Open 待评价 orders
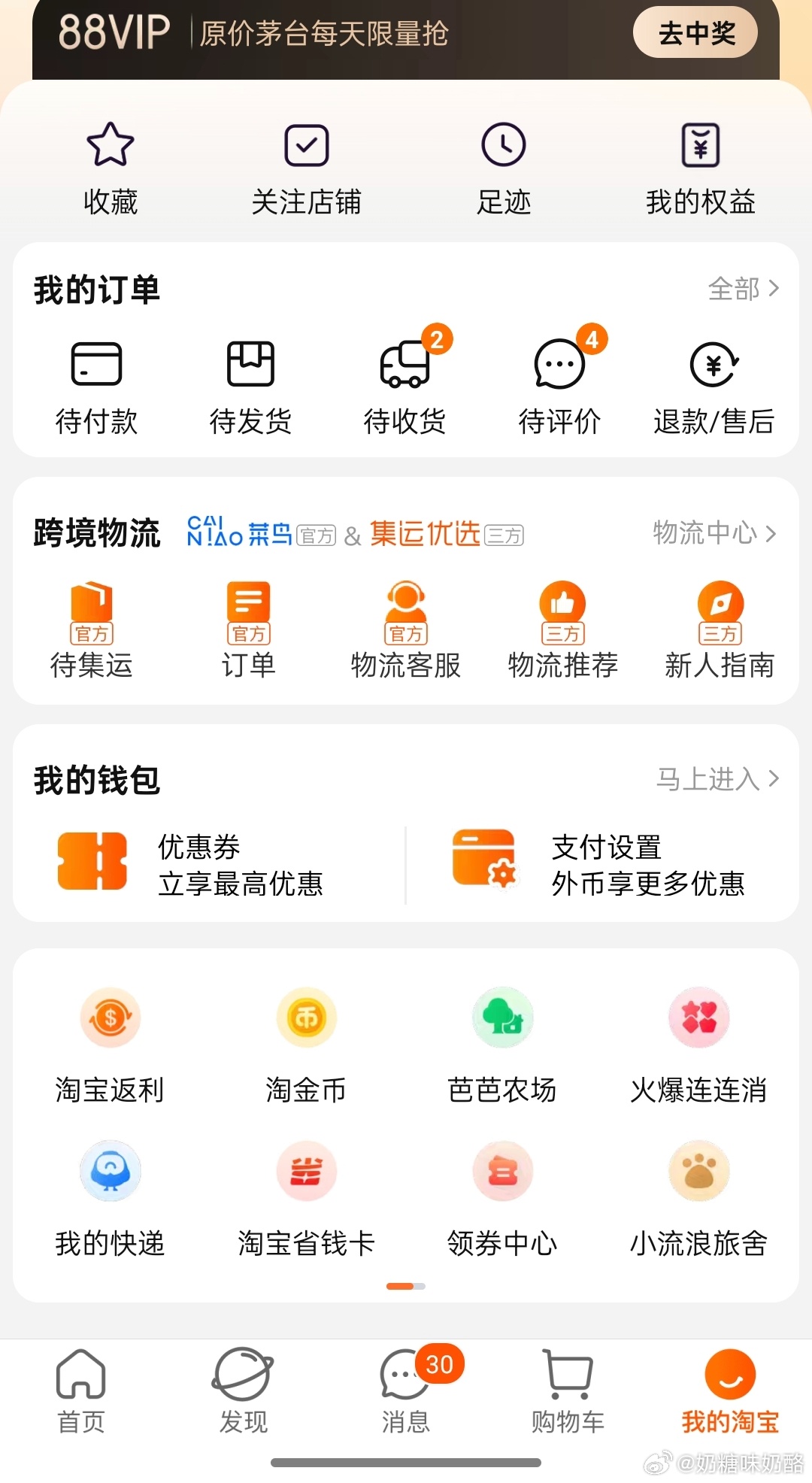The height and width of the screenshot is (1483, 812). [x=559, y=387]
